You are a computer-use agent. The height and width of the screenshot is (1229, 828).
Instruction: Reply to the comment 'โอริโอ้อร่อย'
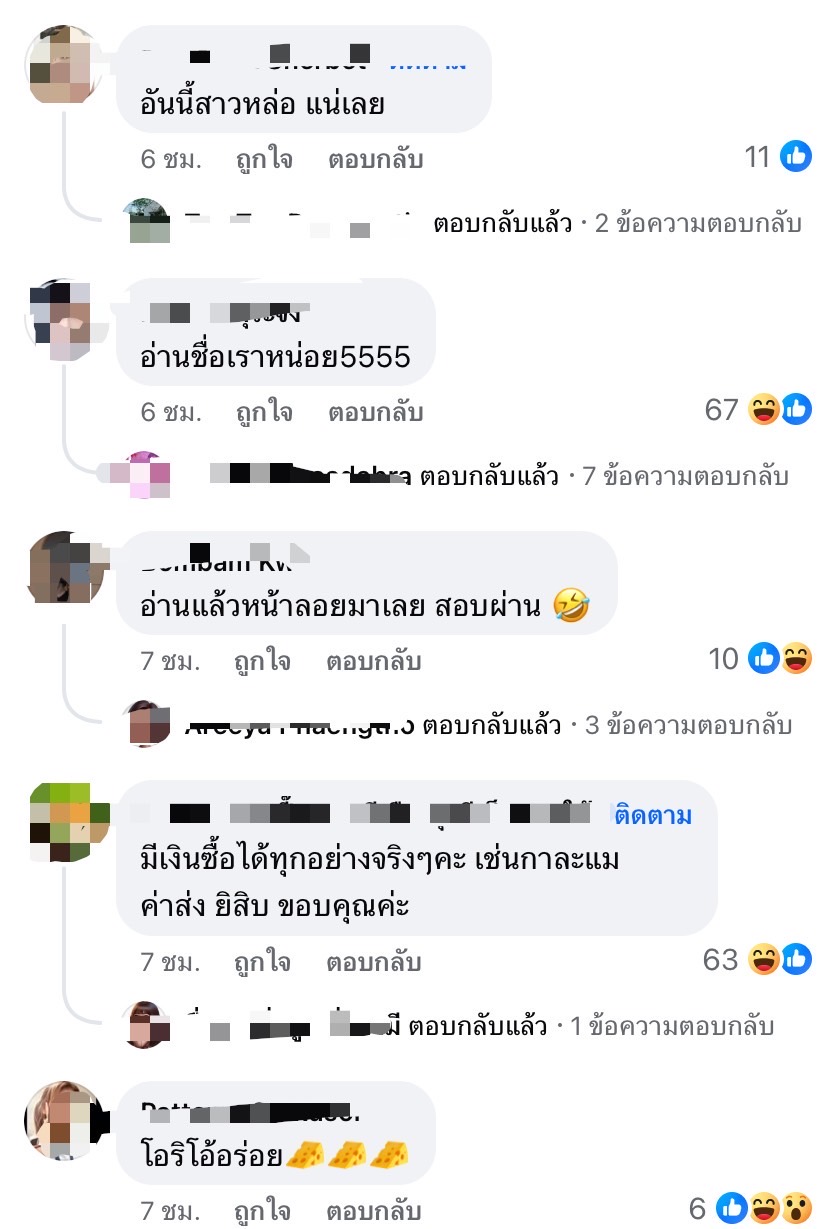coord(373,1211)
